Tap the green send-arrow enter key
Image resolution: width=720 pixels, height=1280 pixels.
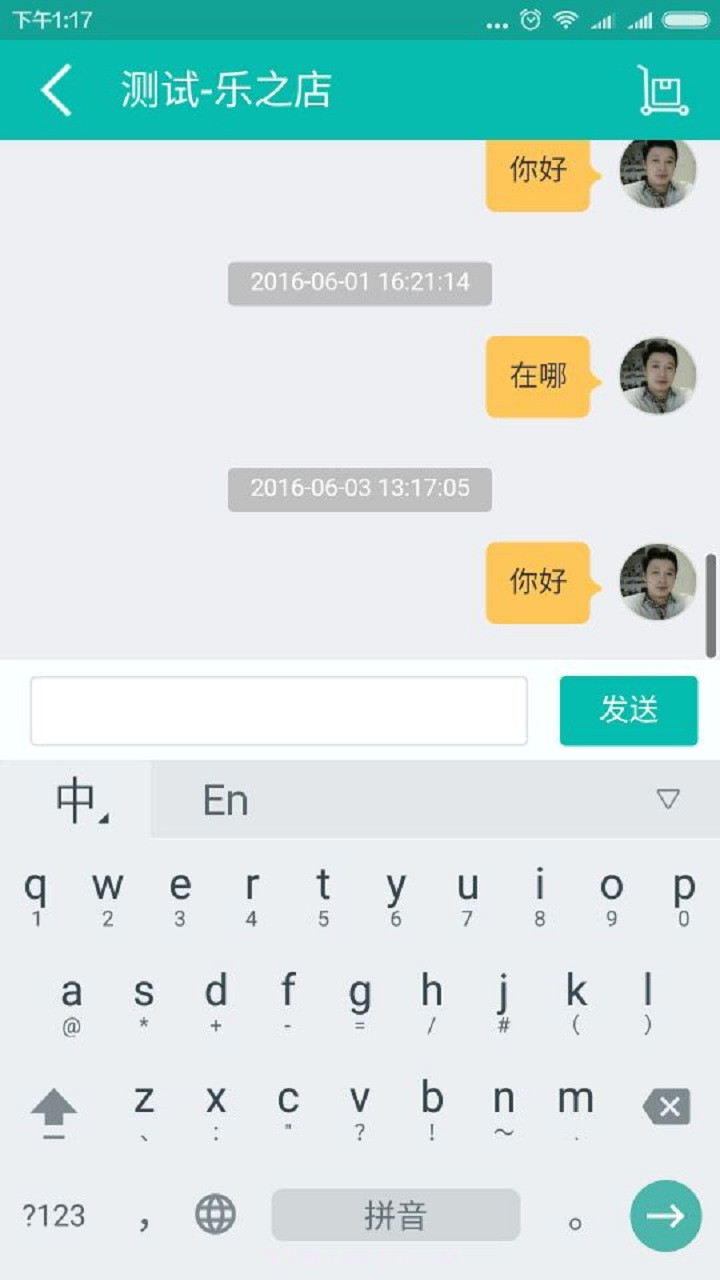point(666,1215)
